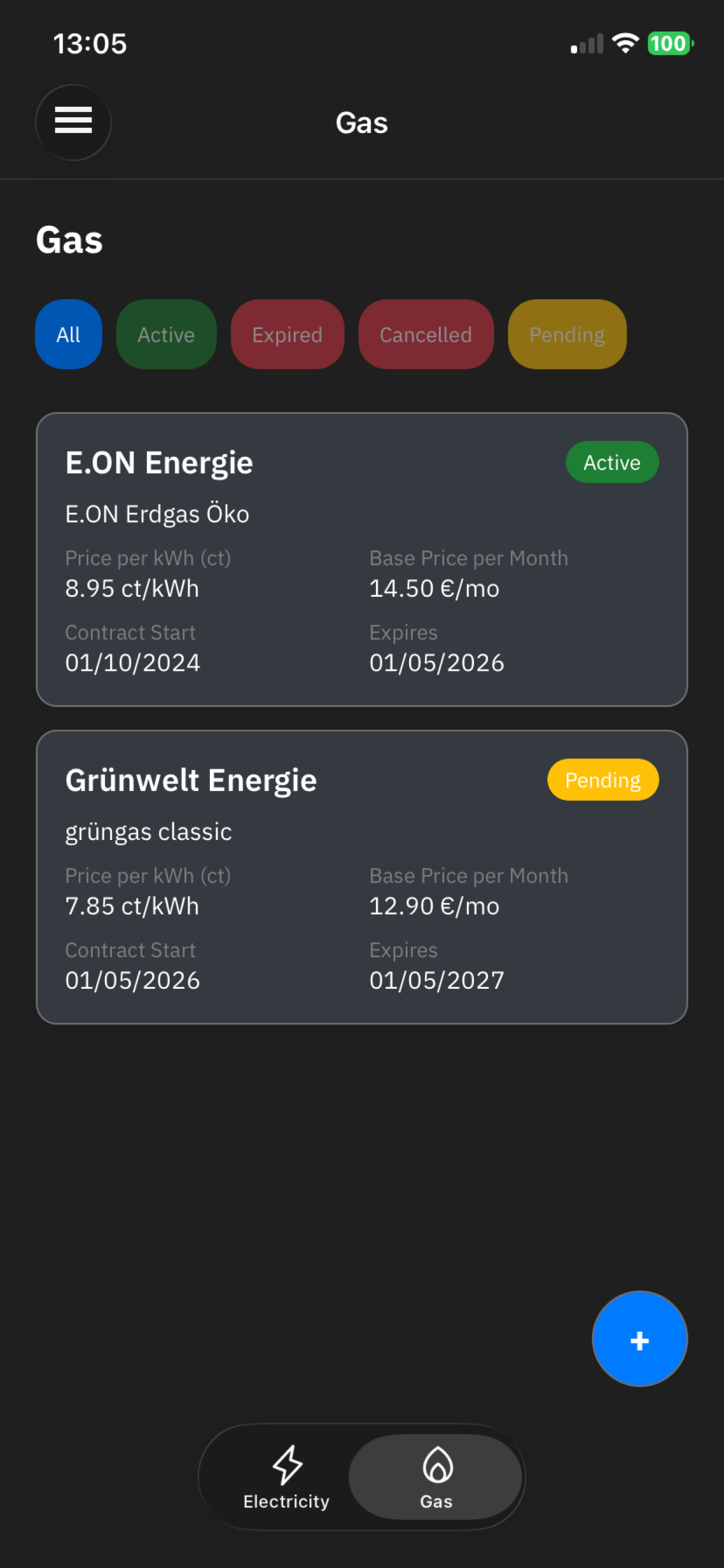This screenshot has width=724, height=1568.
Task: Select the All filter chip
Action: coord(68,334)
